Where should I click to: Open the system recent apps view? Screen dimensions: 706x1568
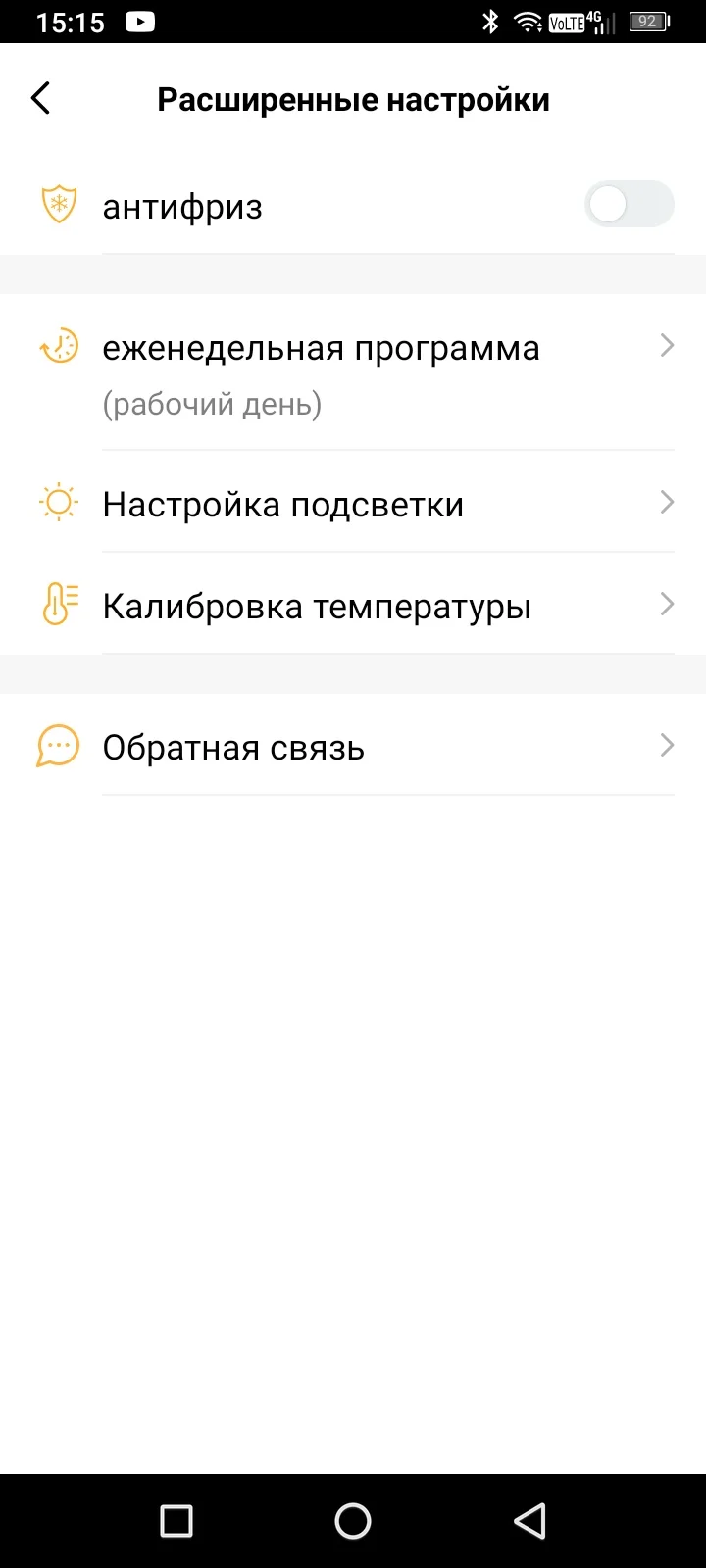pos(176,1521)
